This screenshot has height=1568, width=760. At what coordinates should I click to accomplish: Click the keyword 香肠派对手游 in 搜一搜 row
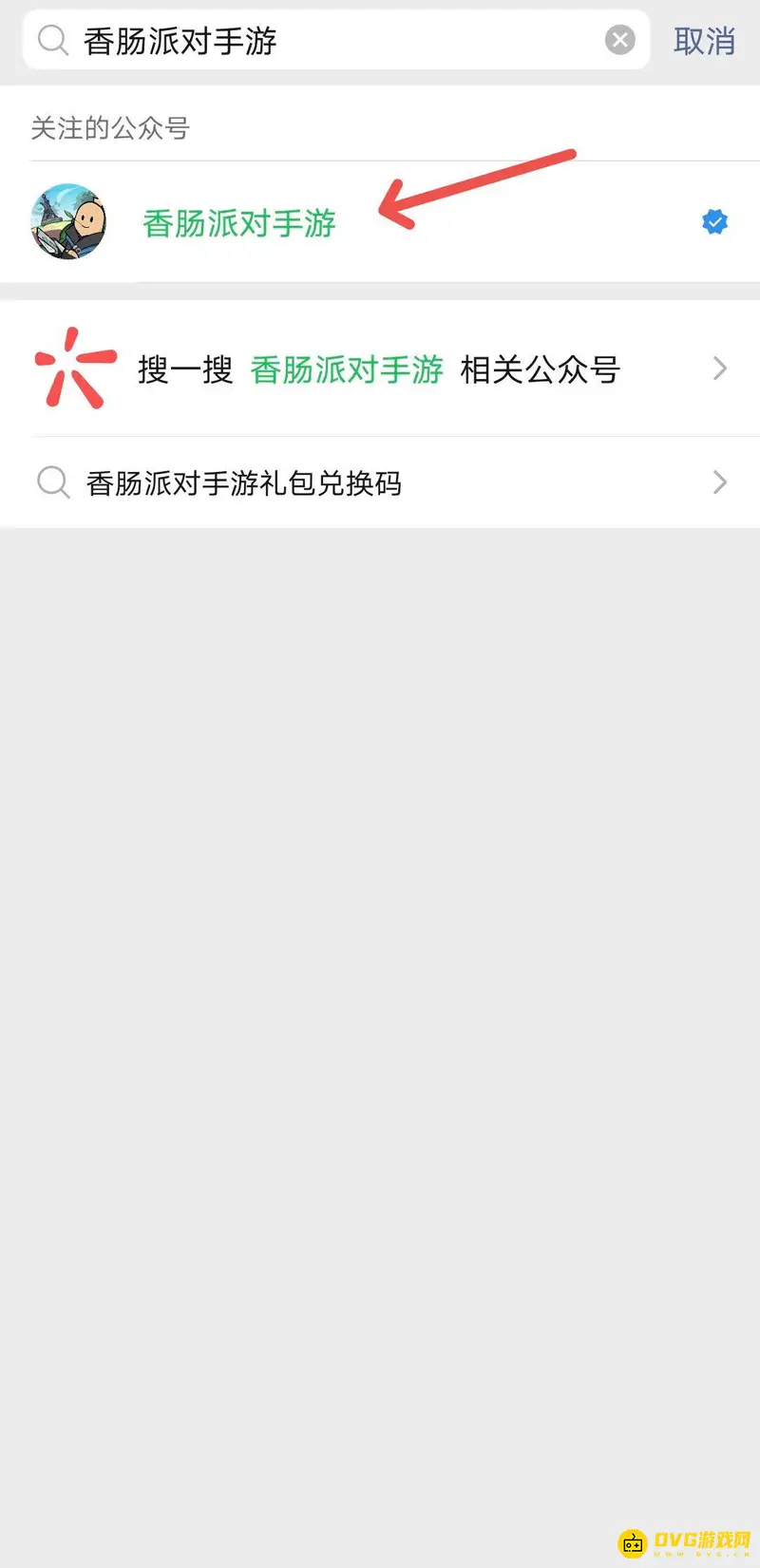pos(346,368)
